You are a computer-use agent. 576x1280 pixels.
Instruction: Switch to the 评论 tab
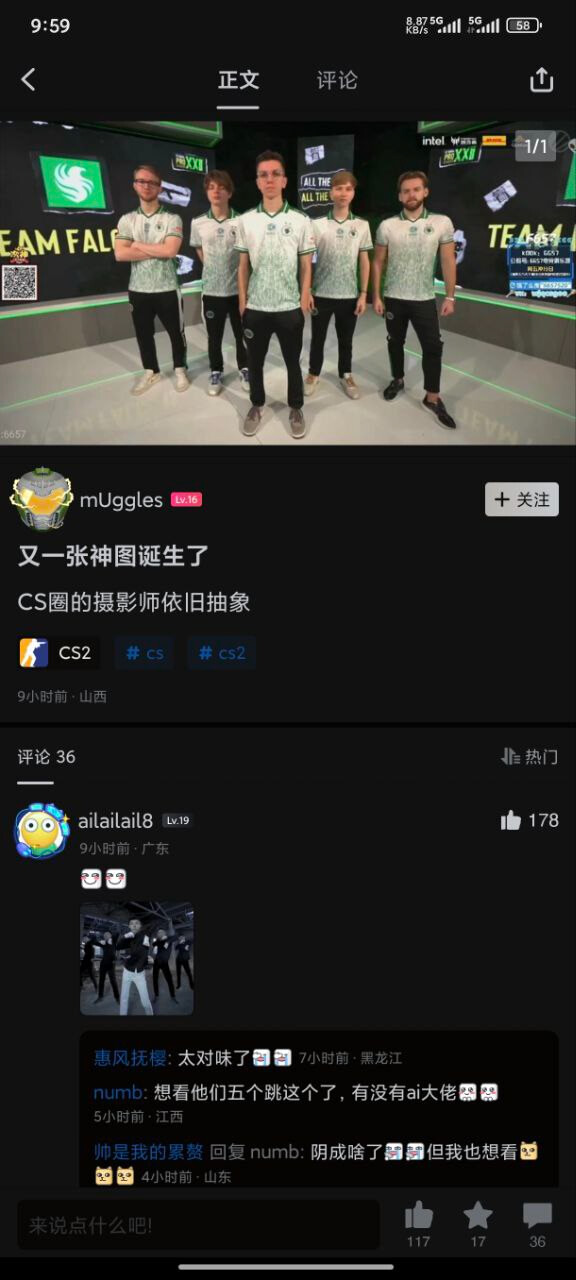click(337, 80)
